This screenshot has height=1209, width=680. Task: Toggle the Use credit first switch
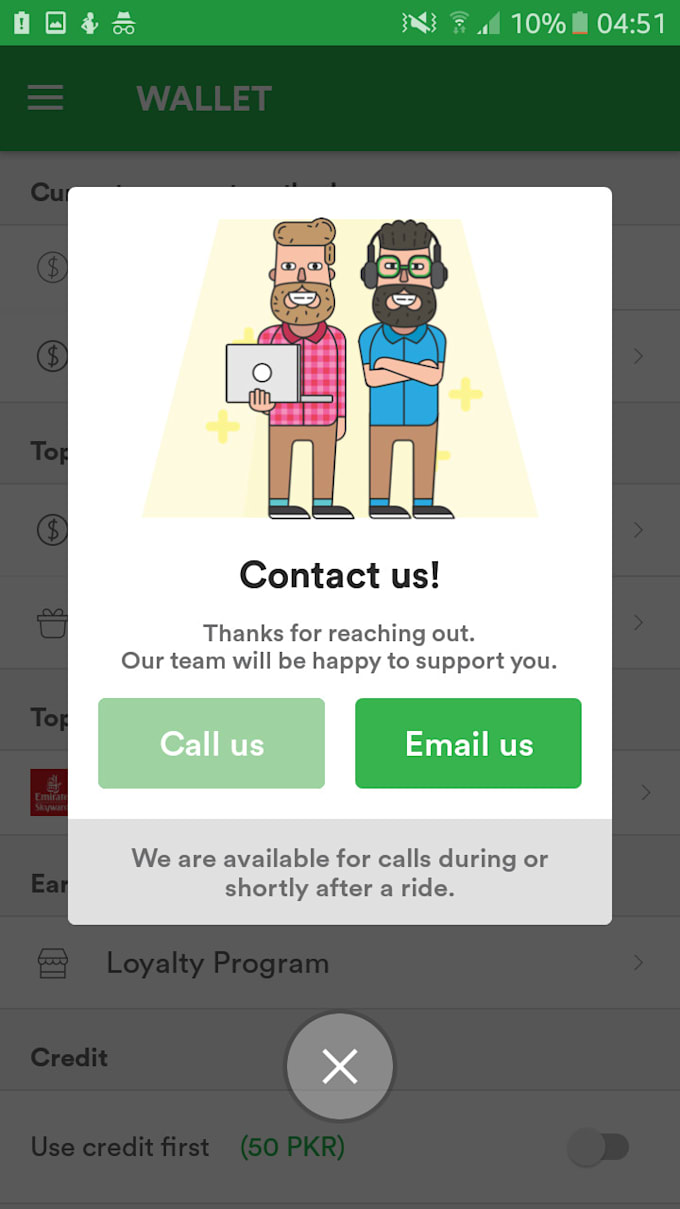[599, 1147]
